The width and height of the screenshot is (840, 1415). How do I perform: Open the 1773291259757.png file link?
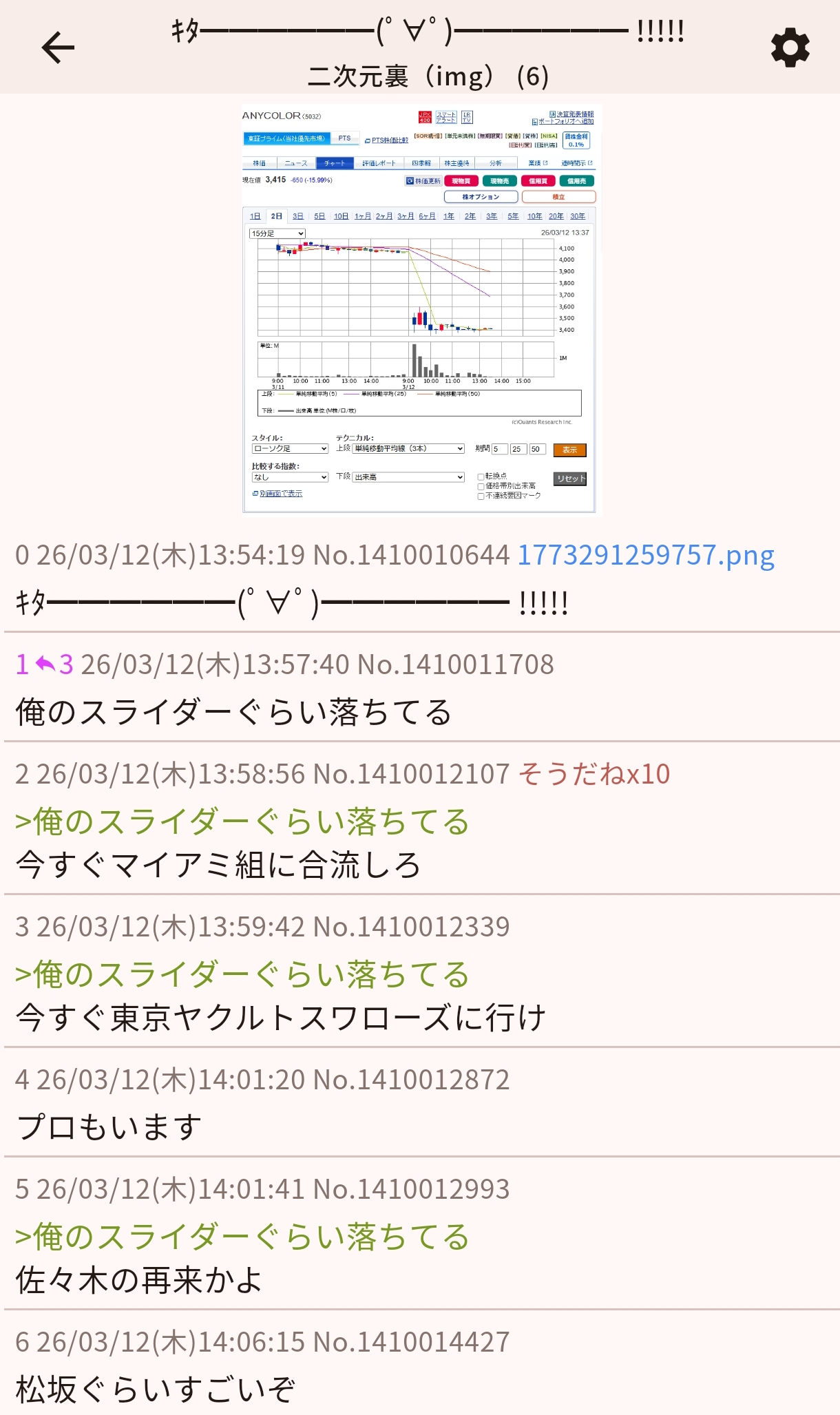click(645, 555)
